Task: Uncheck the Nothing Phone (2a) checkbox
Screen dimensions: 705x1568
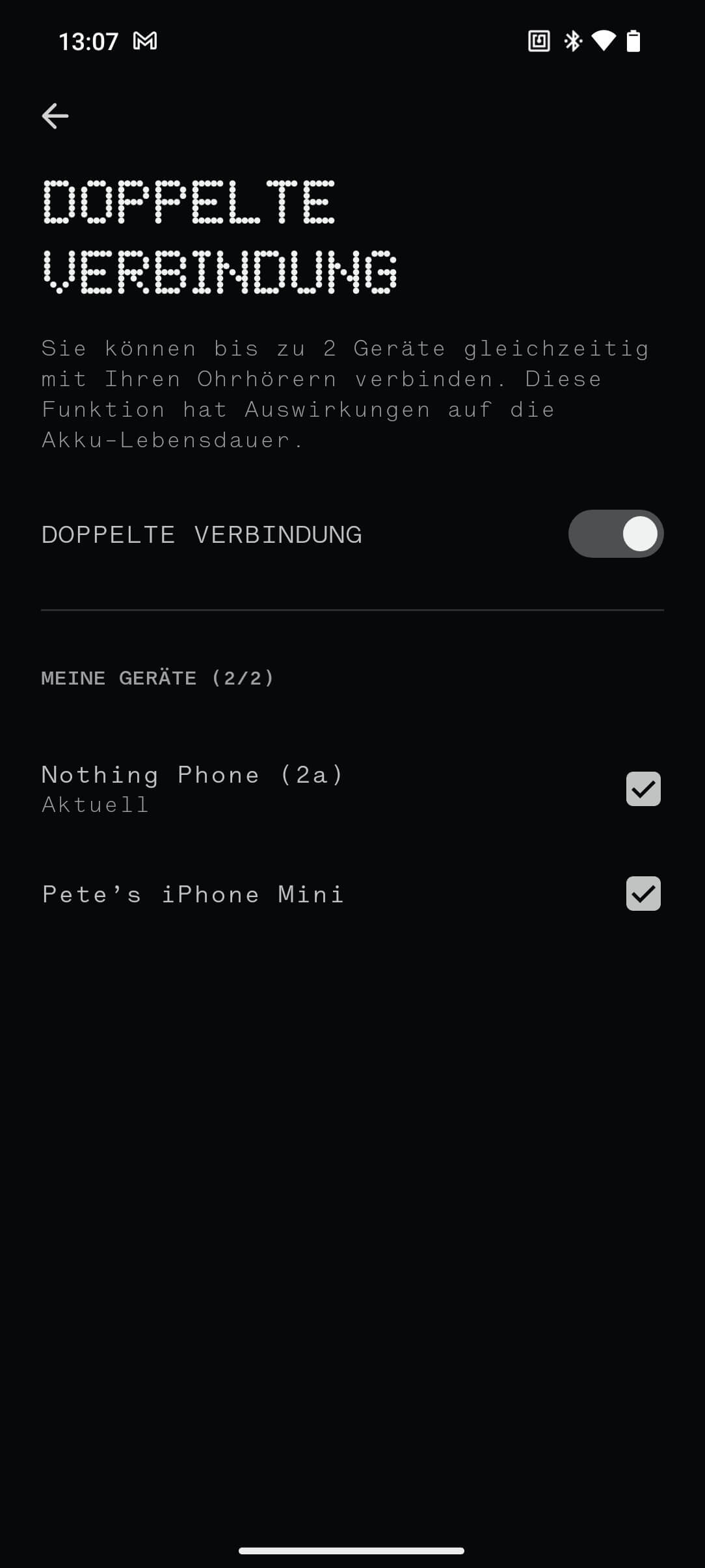Action: (643, 789)
